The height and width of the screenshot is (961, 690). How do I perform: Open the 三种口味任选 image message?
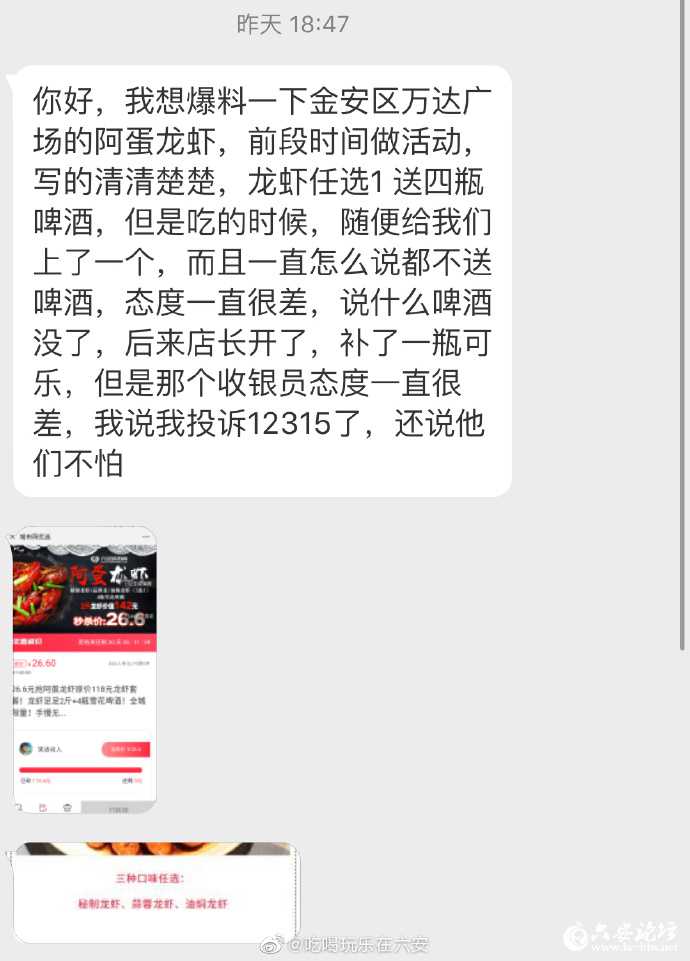click(155, 892)
